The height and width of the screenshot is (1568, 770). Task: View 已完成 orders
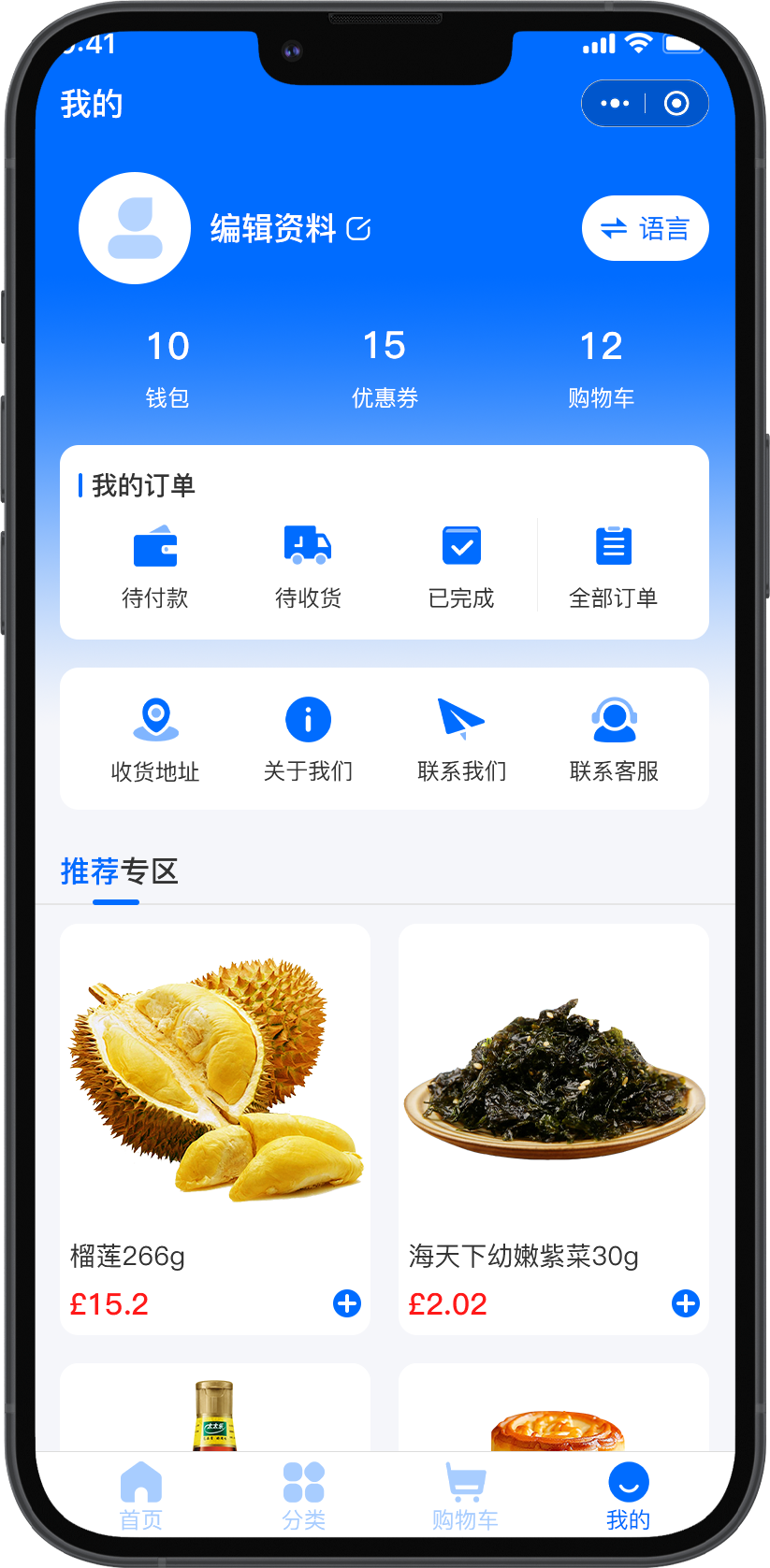461,566
